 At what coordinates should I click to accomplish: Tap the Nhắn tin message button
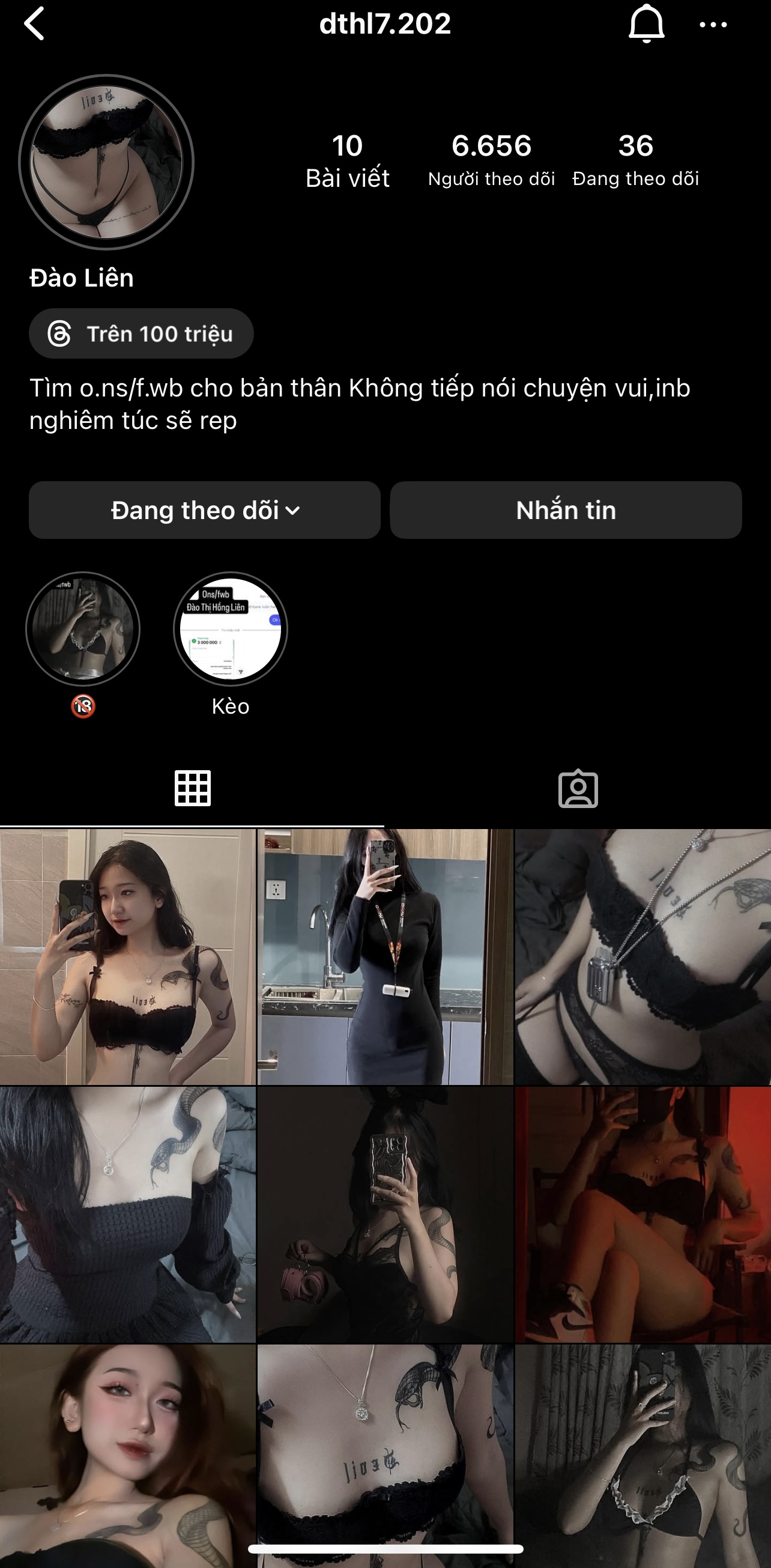point(565,510)
